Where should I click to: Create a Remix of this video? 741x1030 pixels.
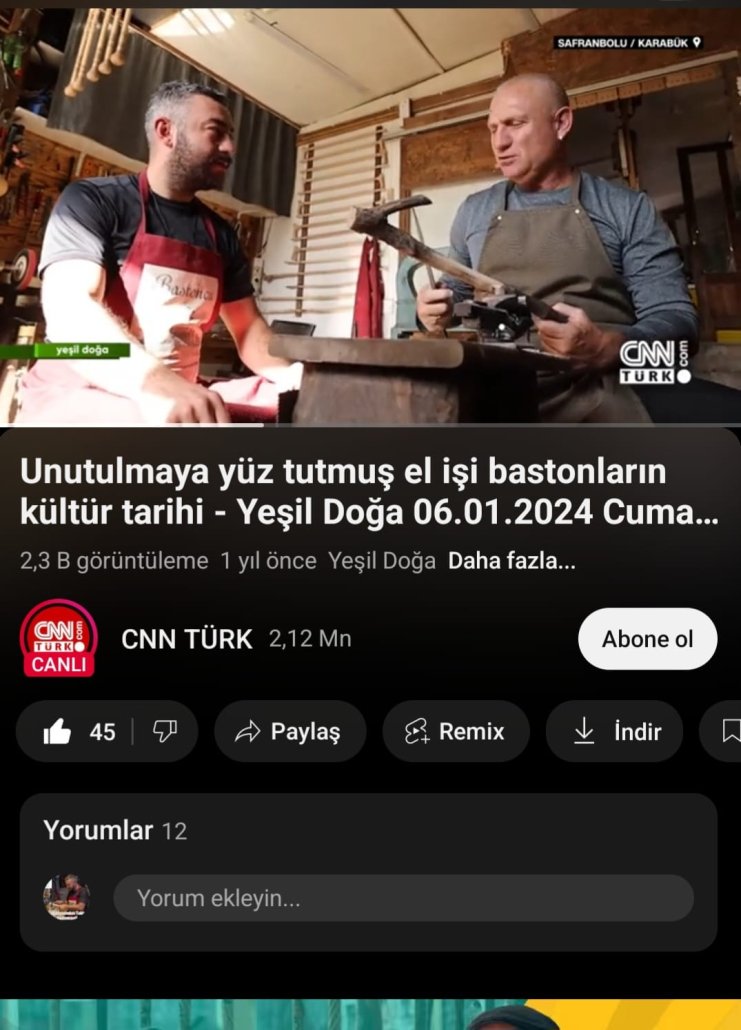[x=455, y=732]
